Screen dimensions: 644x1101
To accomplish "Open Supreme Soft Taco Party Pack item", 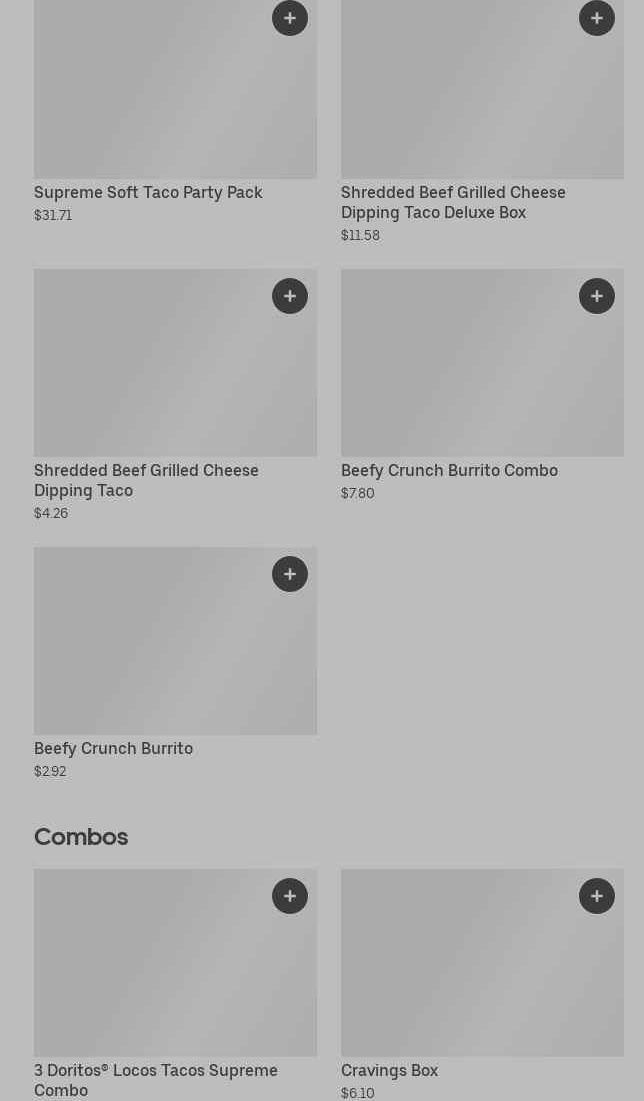I will pyautogui.click(x=148, y=192).
